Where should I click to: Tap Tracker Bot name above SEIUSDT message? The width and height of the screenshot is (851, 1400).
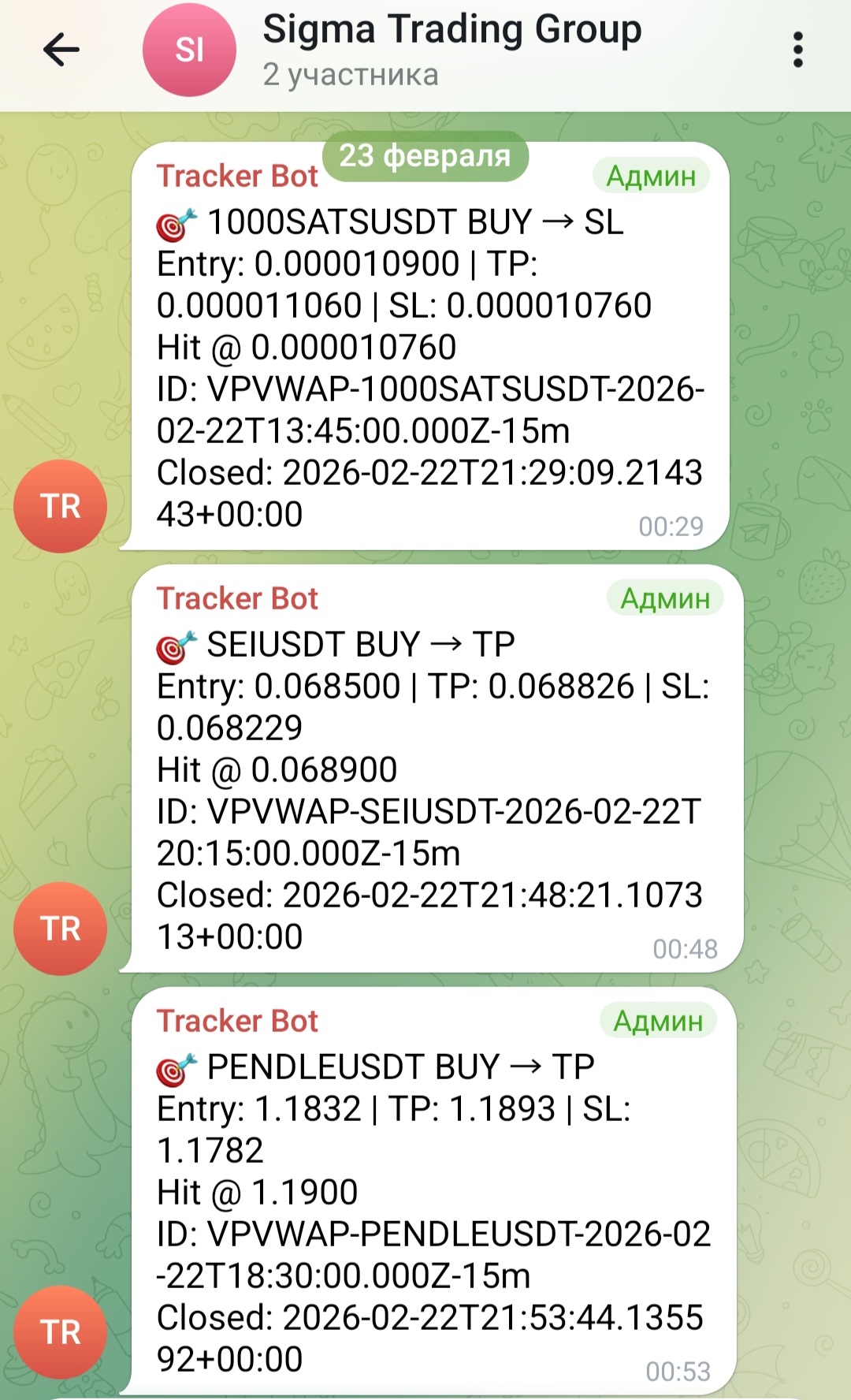(x=236, y=599)
